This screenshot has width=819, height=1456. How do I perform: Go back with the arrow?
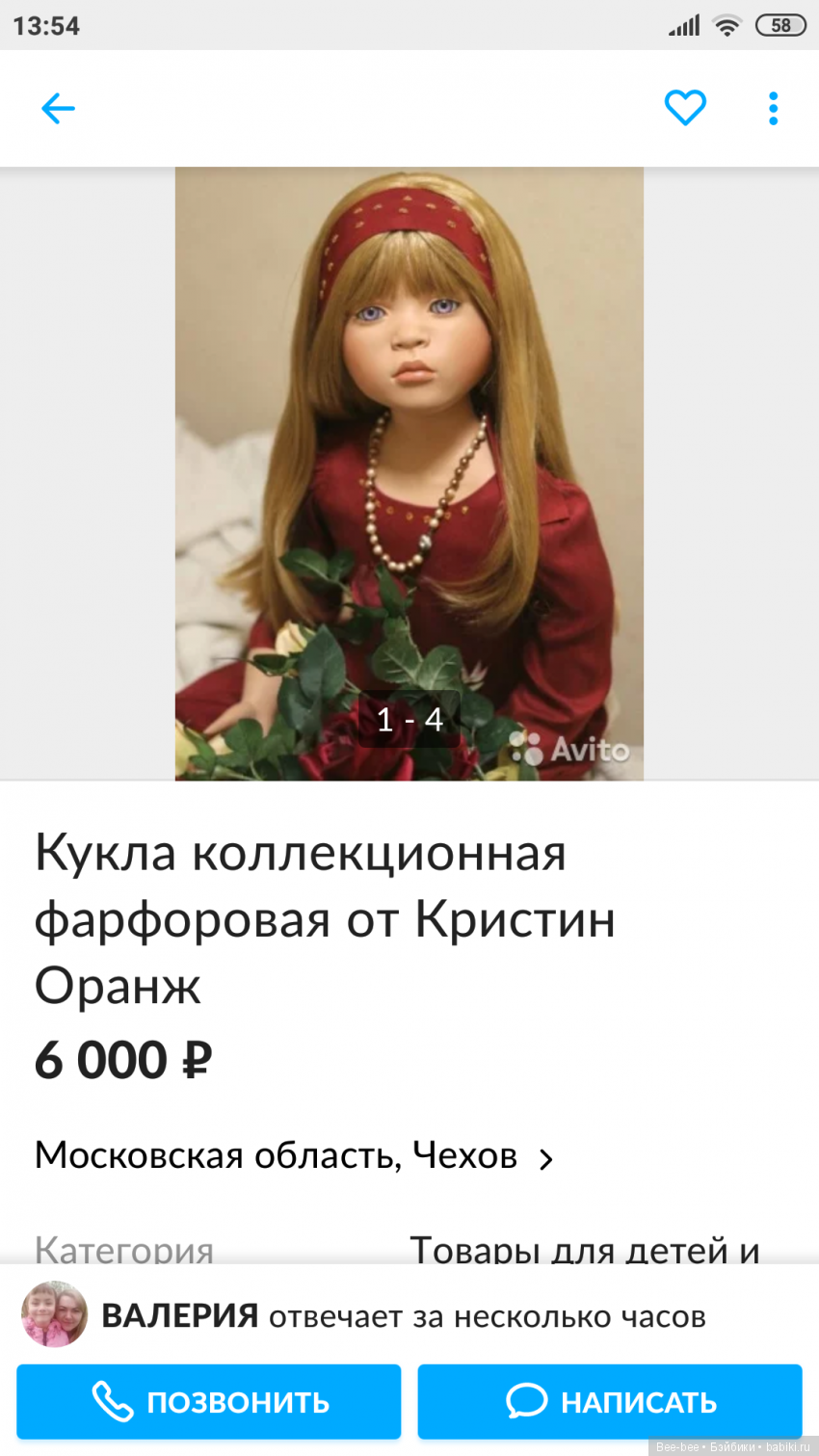58,108
